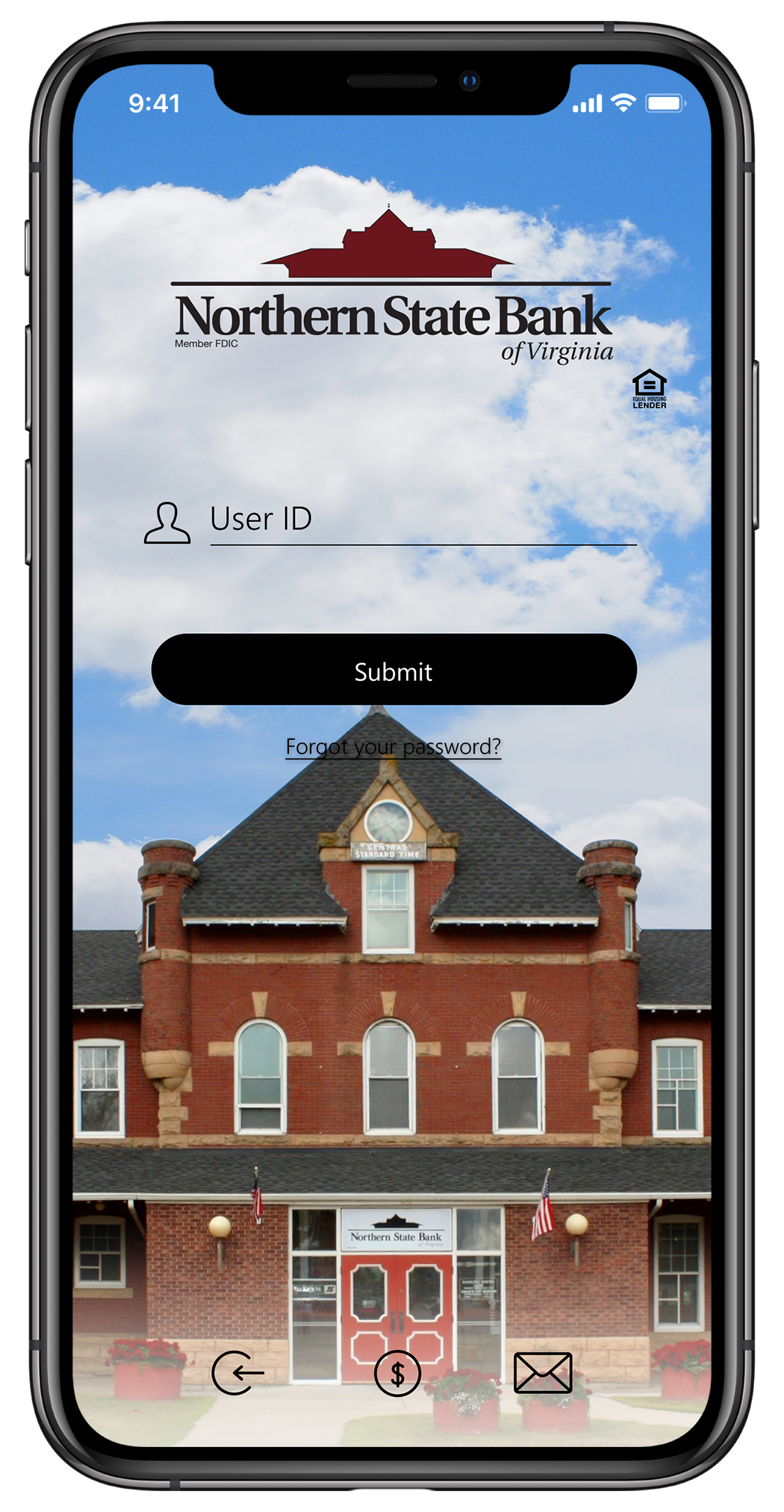The image size is (784, 1512).
Task: Tap the User ID field
Action: pyautogui.click(x=422, y=520)
